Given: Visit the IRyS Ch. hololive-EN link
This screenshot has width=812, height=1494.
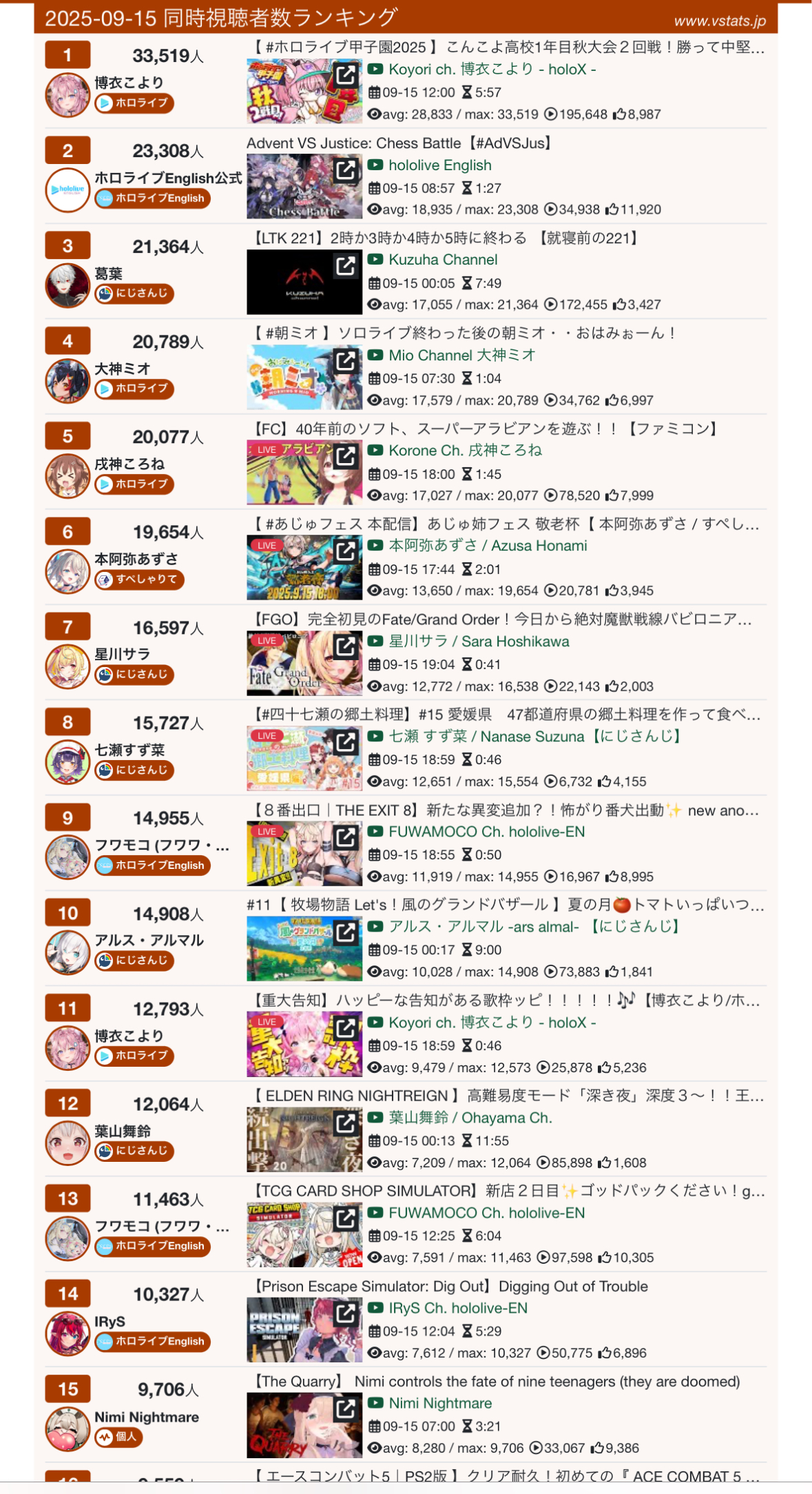Looking at the screenshot, I should (x=457, y=1308).
